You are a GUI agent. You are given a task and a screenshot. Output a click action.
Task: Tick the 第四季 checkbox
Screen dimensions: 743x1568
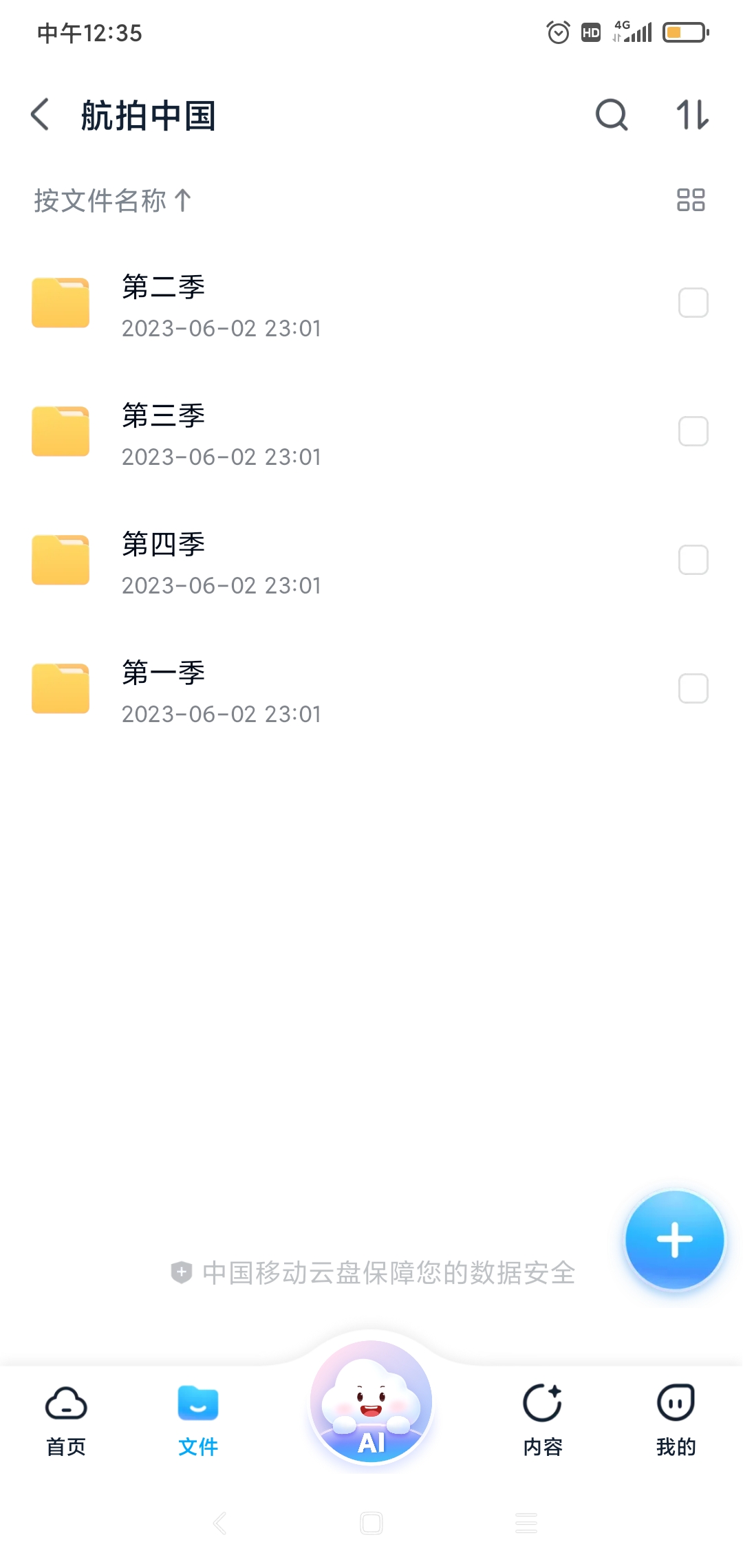[693, 560]
